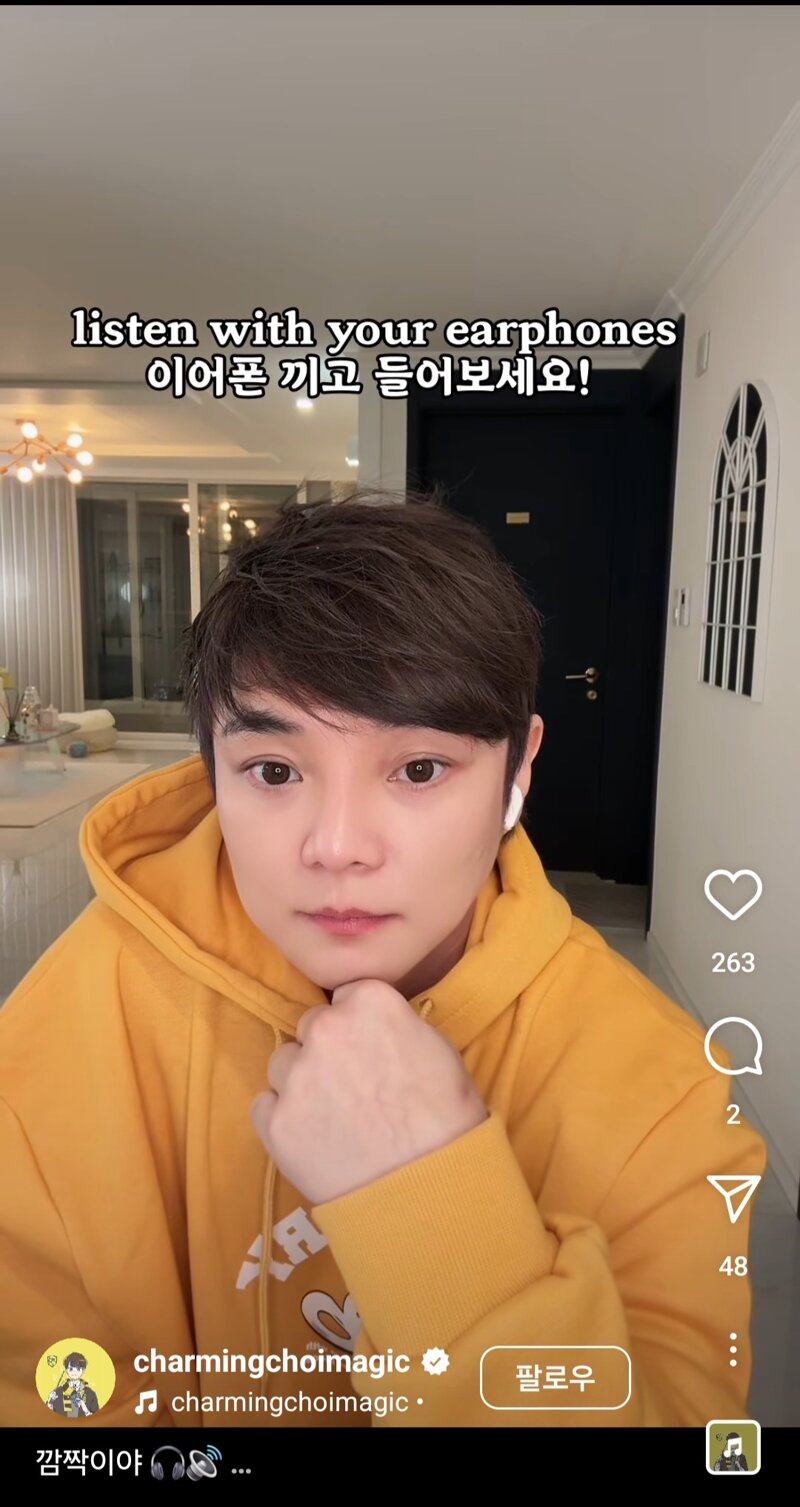Share this reel via the paper plane icon
The image size is (800, 1507).
tap(733, 1198)
